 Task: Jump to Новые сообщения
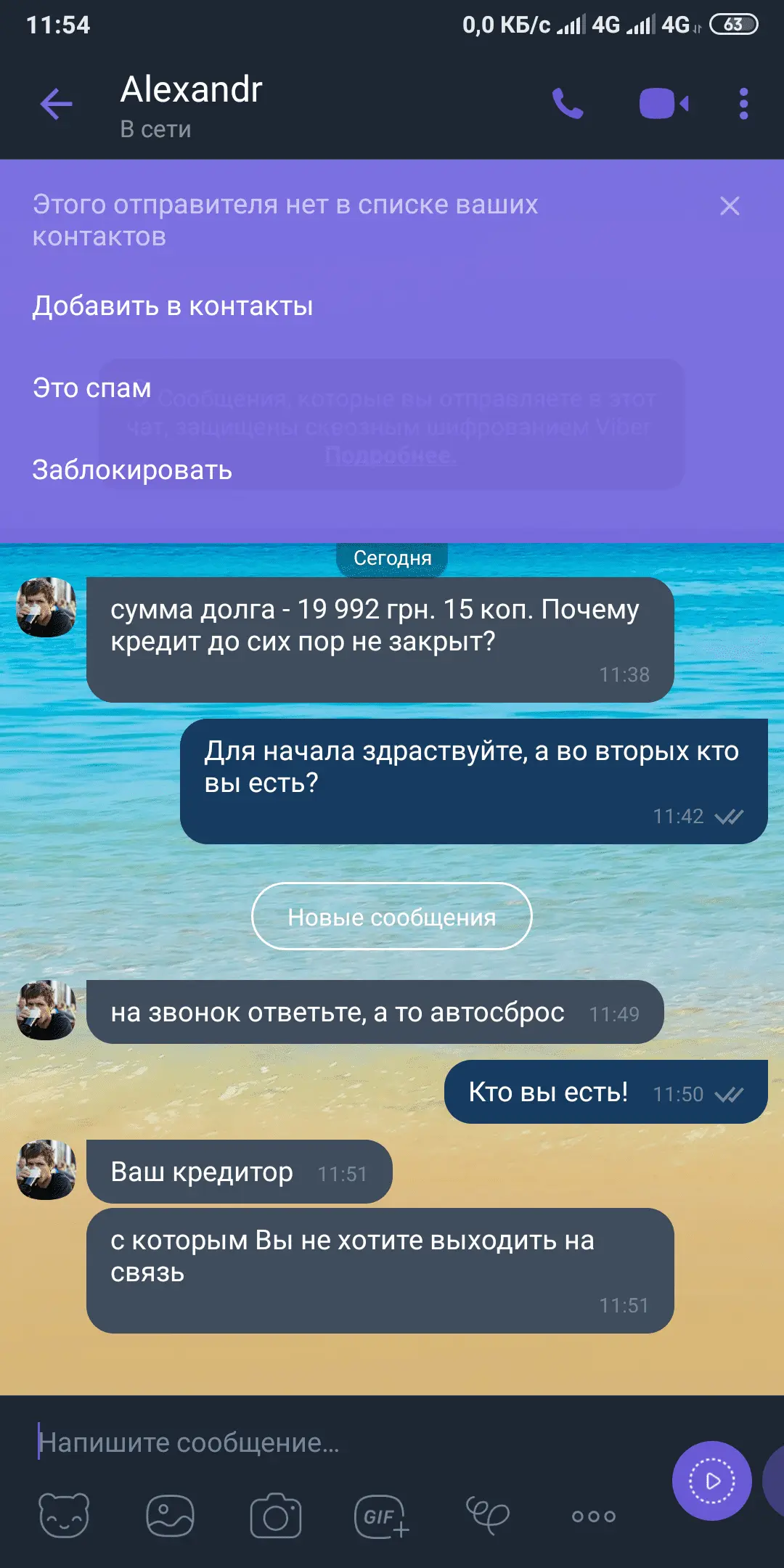[x=392, y=917]
